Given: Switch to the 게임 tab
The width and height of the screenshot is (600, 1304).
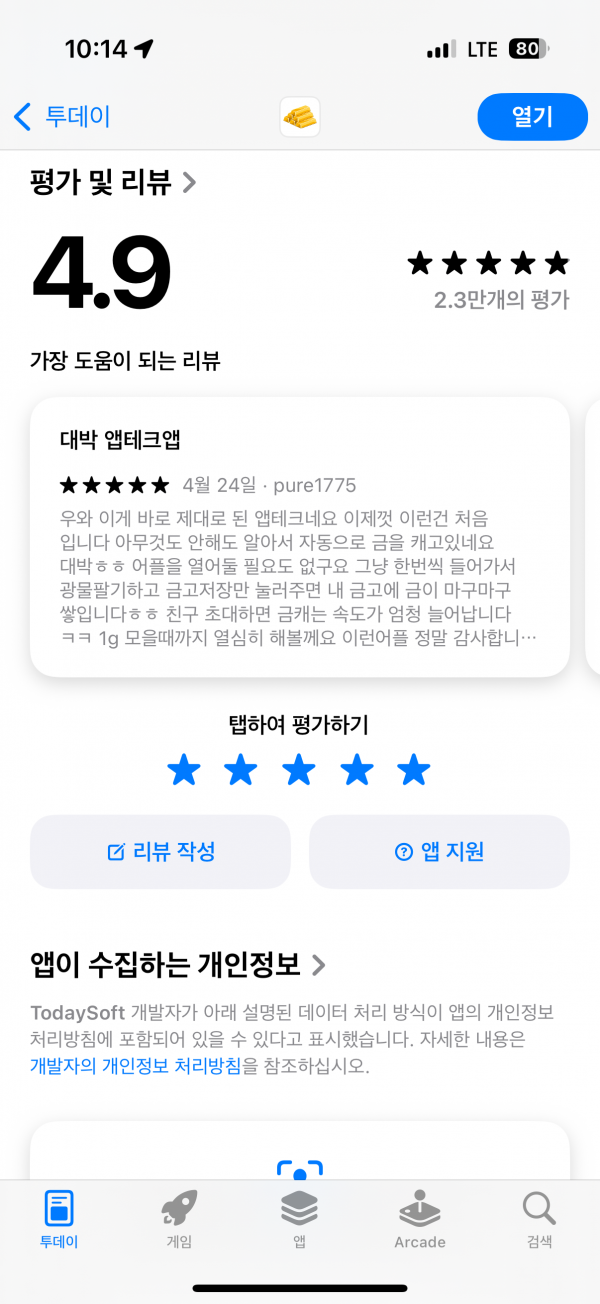Looking at the screenshot, I should [x=179, y=1220].
